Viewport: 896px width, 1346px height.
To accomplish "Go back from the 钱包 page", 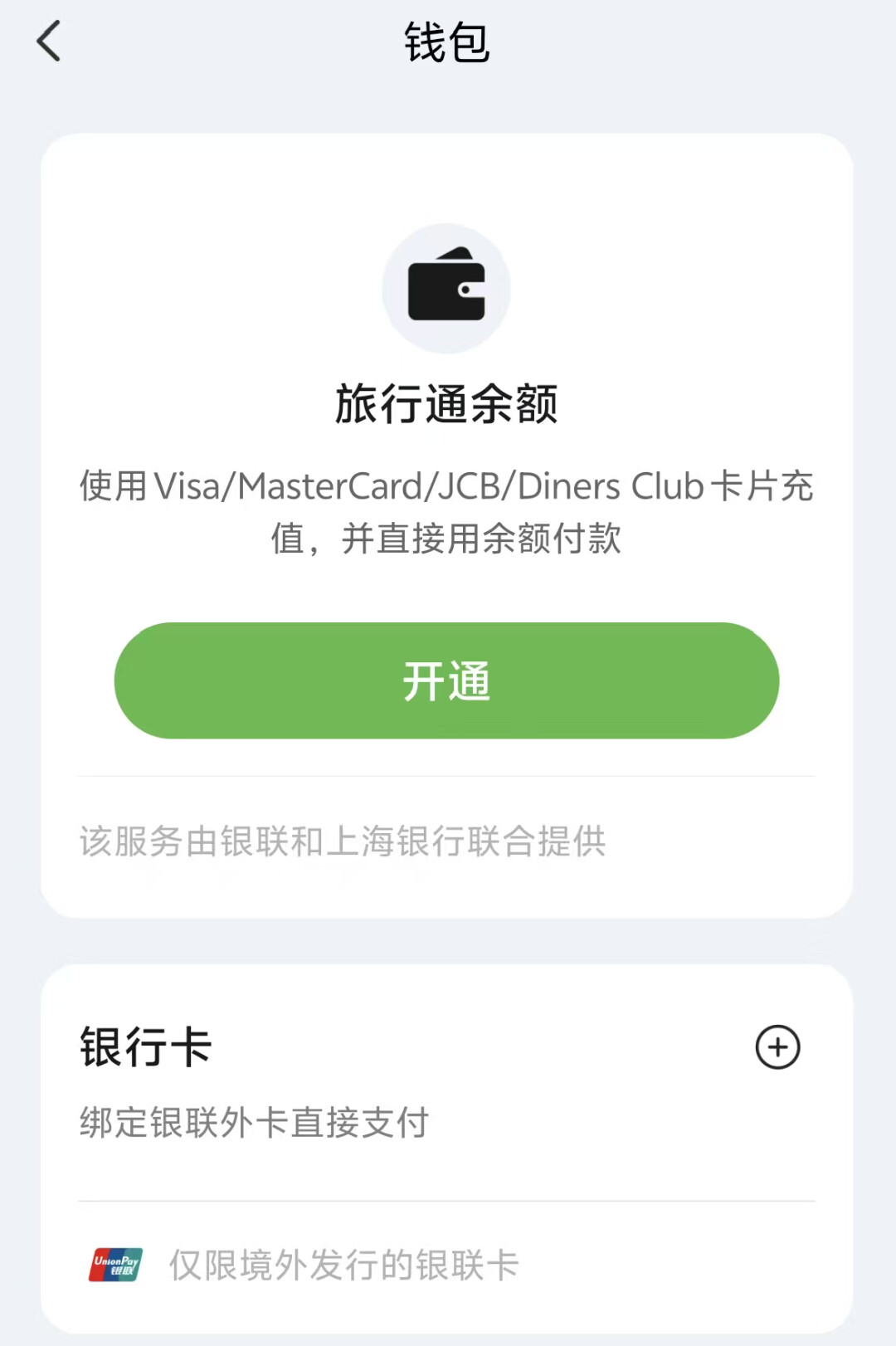I will pyautogui.click(x=49, y=41).
